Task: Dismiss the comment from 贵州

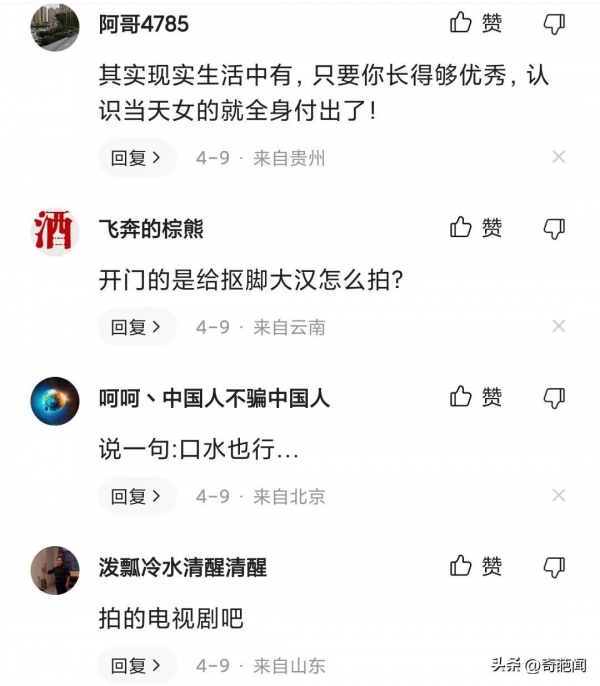Action: [559, 157]
